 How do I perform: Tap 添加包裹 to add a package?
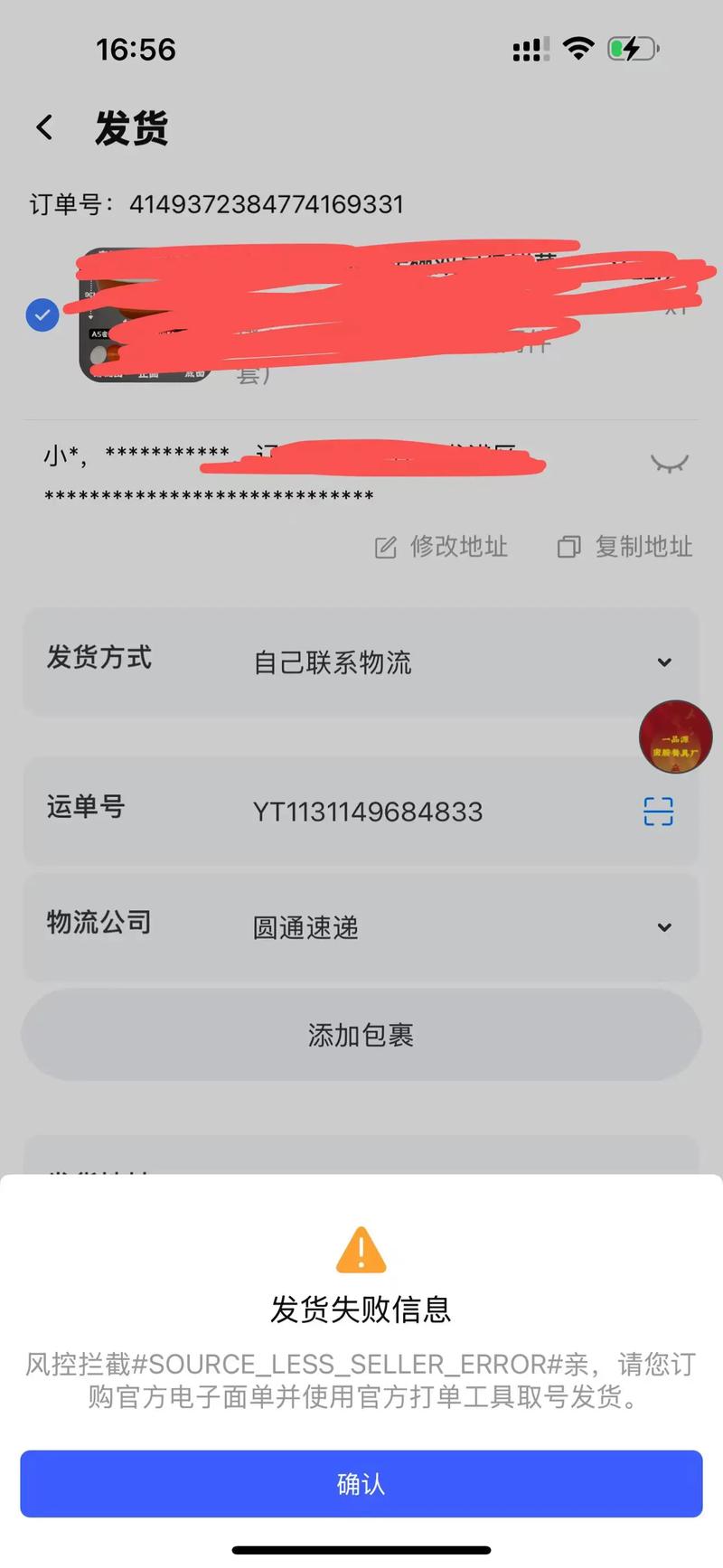coord(361,1035)
